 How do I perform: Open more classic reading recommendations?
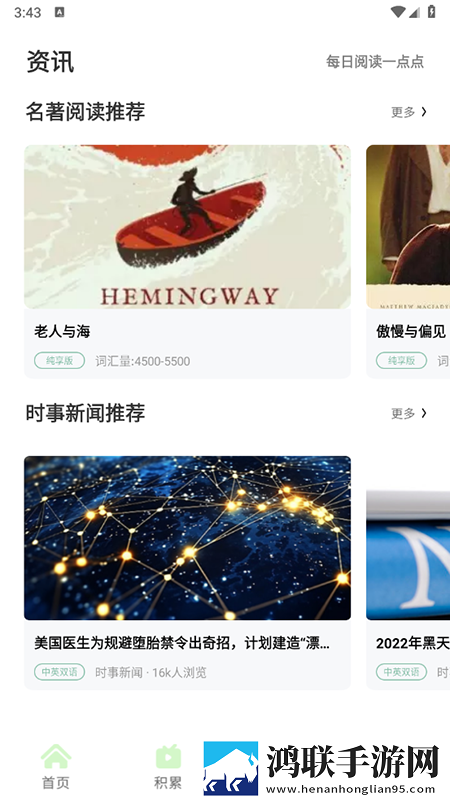[409, 112]
